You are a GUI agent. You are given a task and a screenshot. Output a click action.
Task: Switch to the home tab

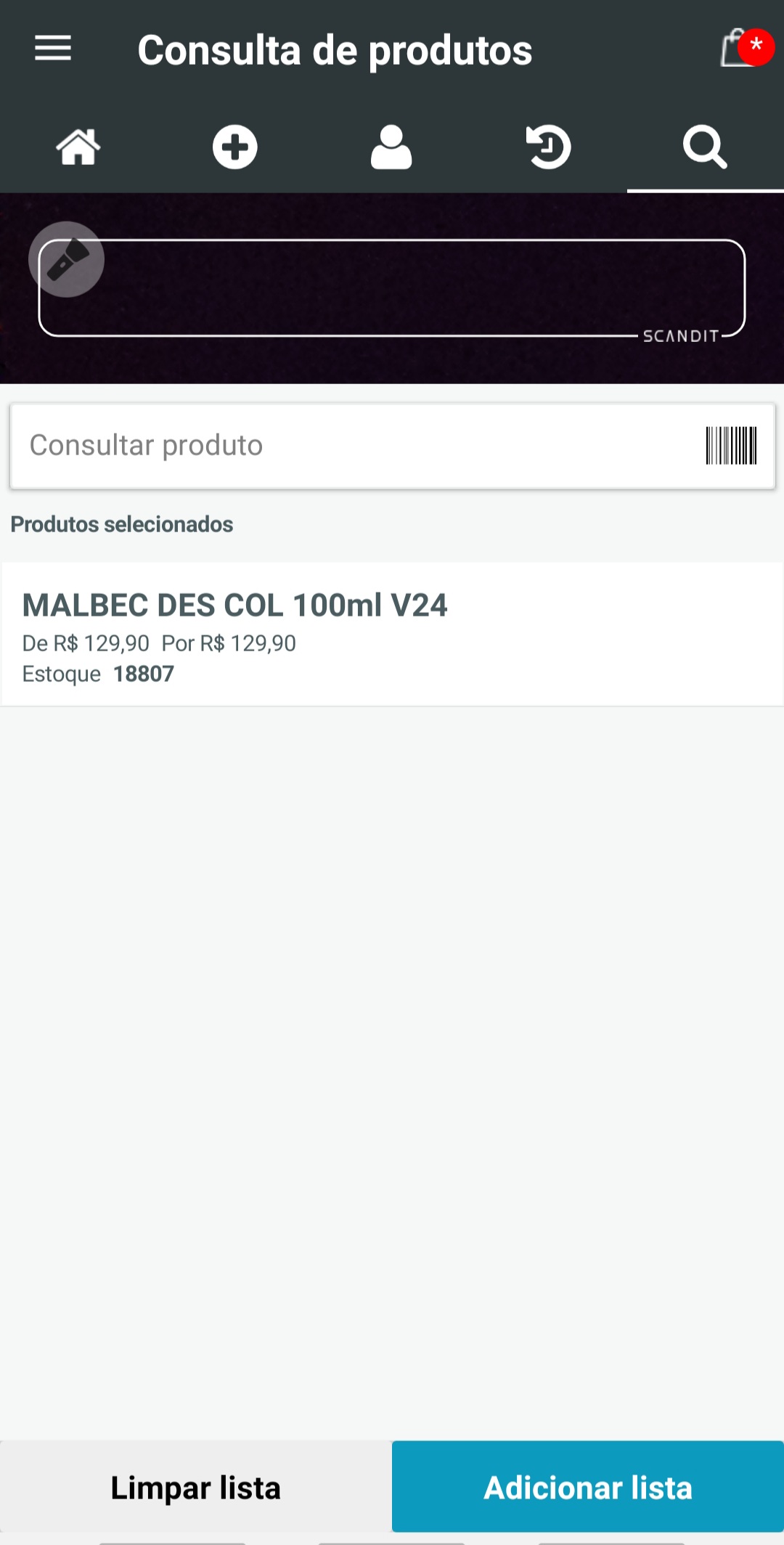(78, 147)
